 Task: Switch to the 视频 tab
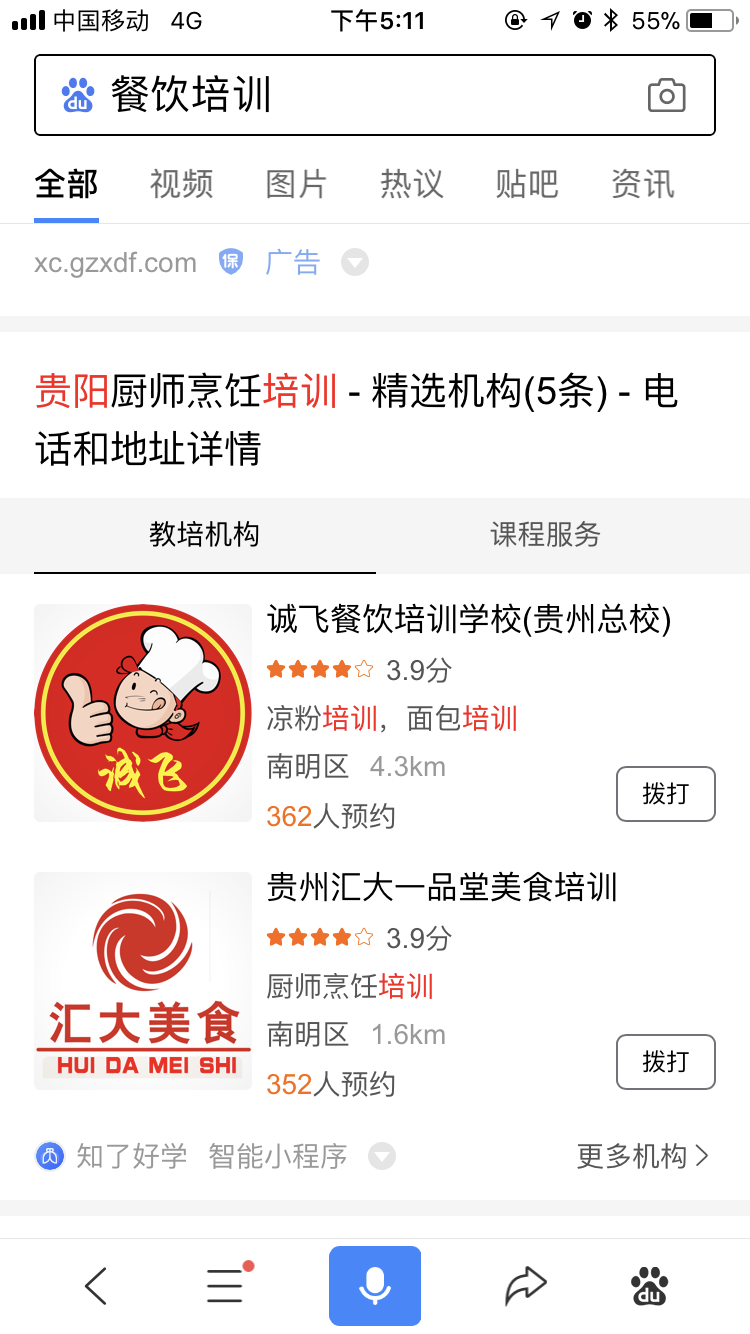[181, 184]
